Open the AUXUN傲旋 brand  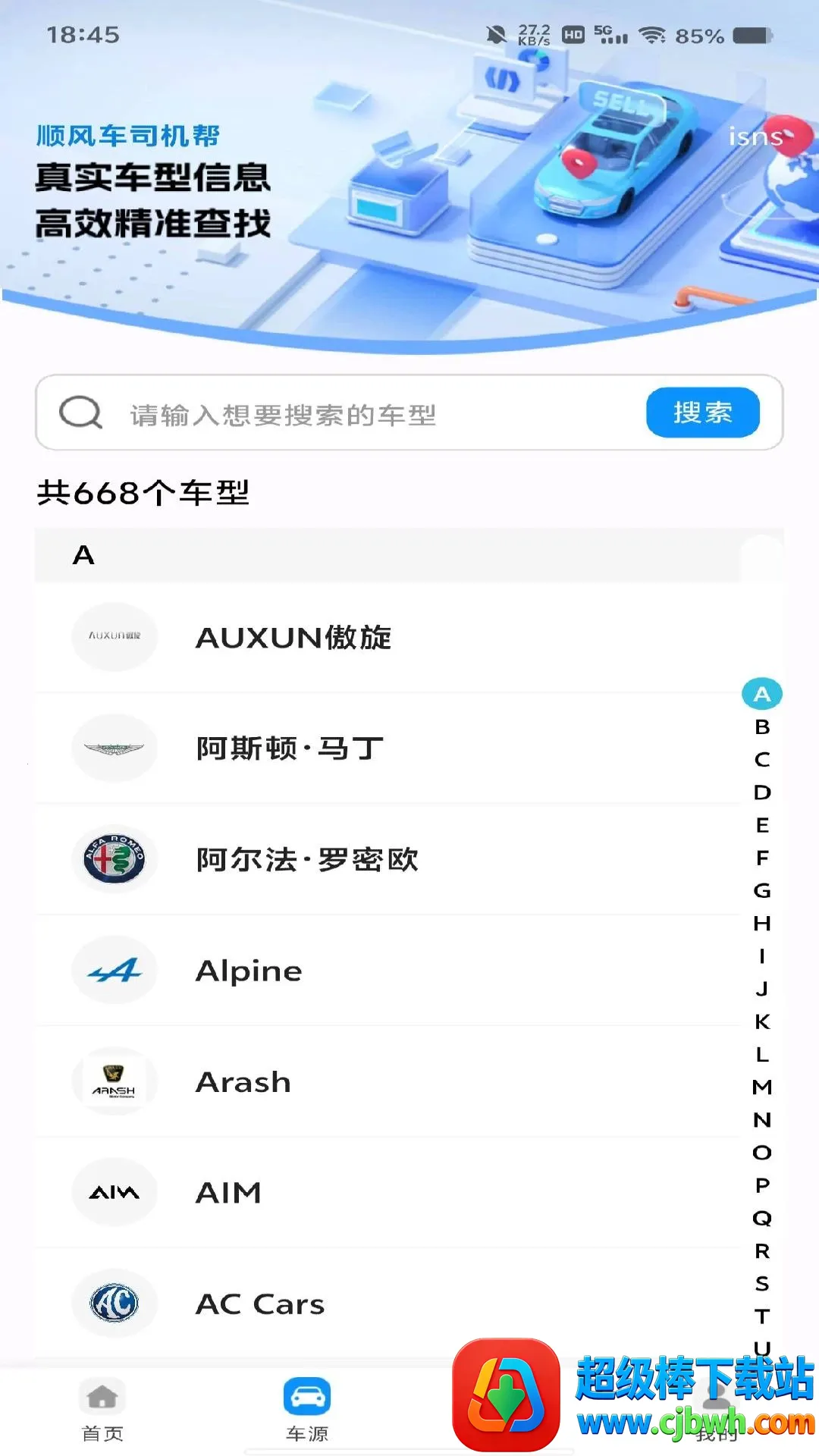click(x=387, y=637)
